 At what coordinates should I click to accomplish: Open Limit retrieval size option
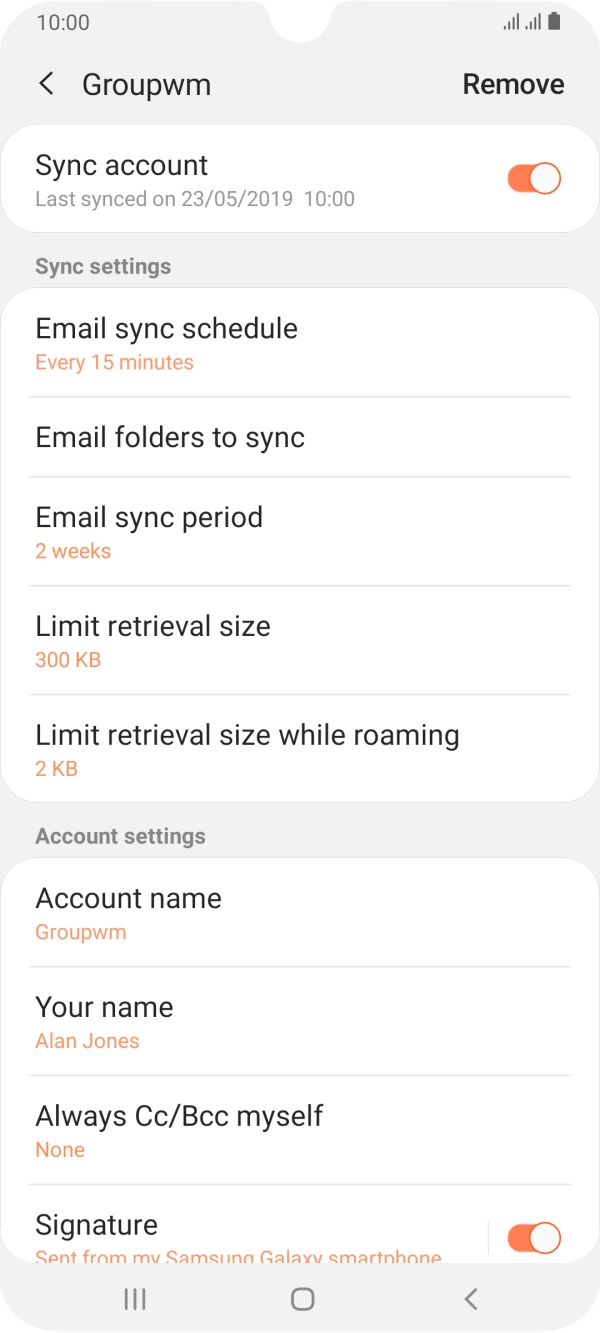click(x=300, y=641)
